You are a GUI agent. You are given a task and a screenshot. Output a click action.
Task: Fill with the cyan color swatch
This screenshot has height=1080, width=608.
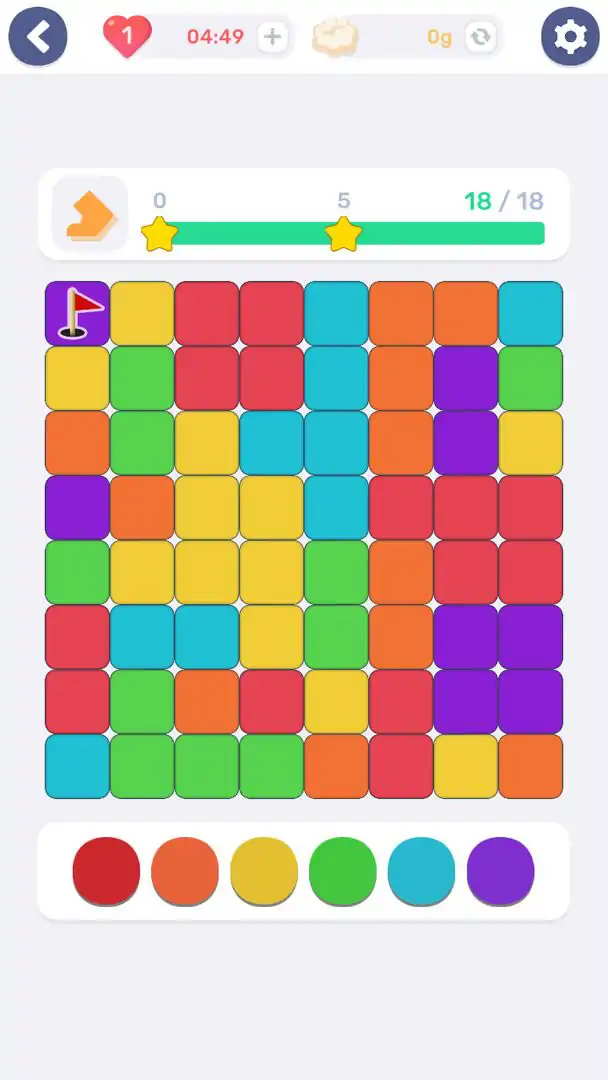click(x=422, y=870)
